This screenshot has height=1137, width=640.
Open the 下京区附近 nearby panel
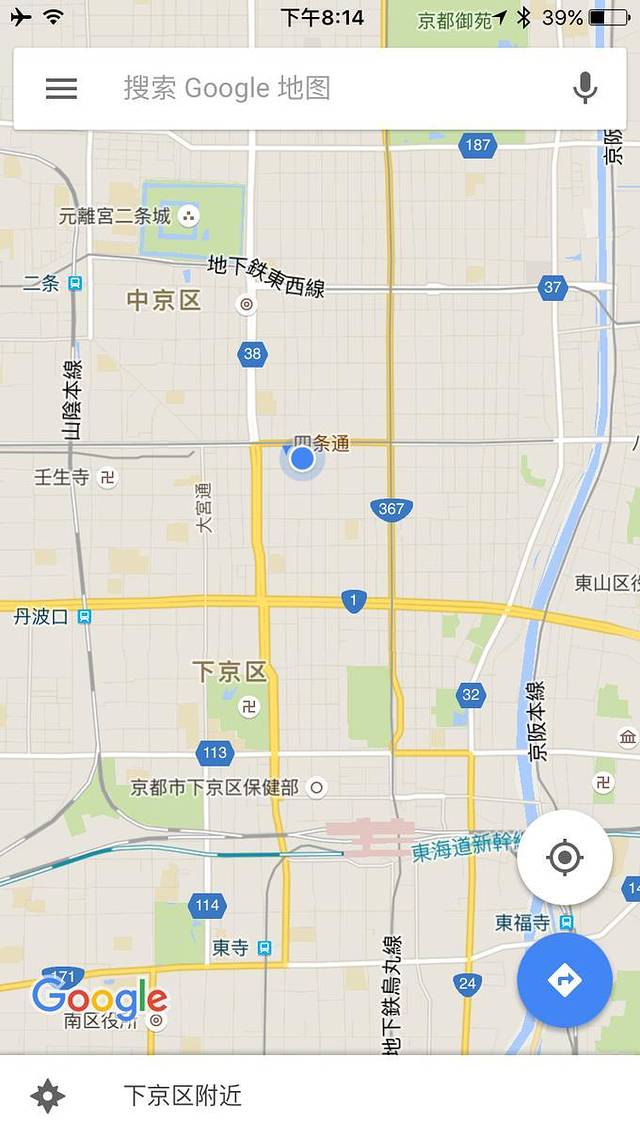pyautogui.click(x=182, y=1096)
